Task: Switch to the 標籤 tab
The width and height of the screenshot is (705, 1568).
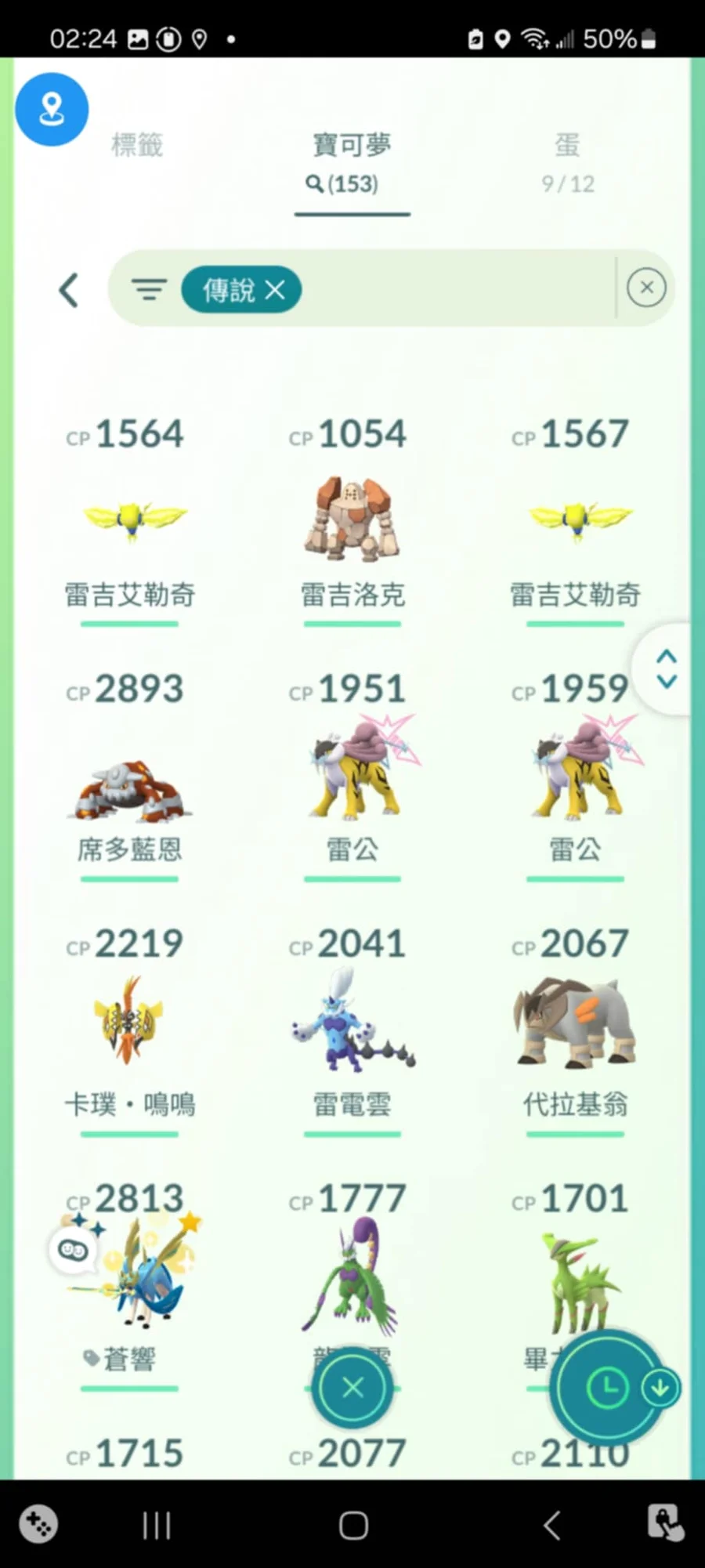Action: pyautogui.click(x=137, y=145)
